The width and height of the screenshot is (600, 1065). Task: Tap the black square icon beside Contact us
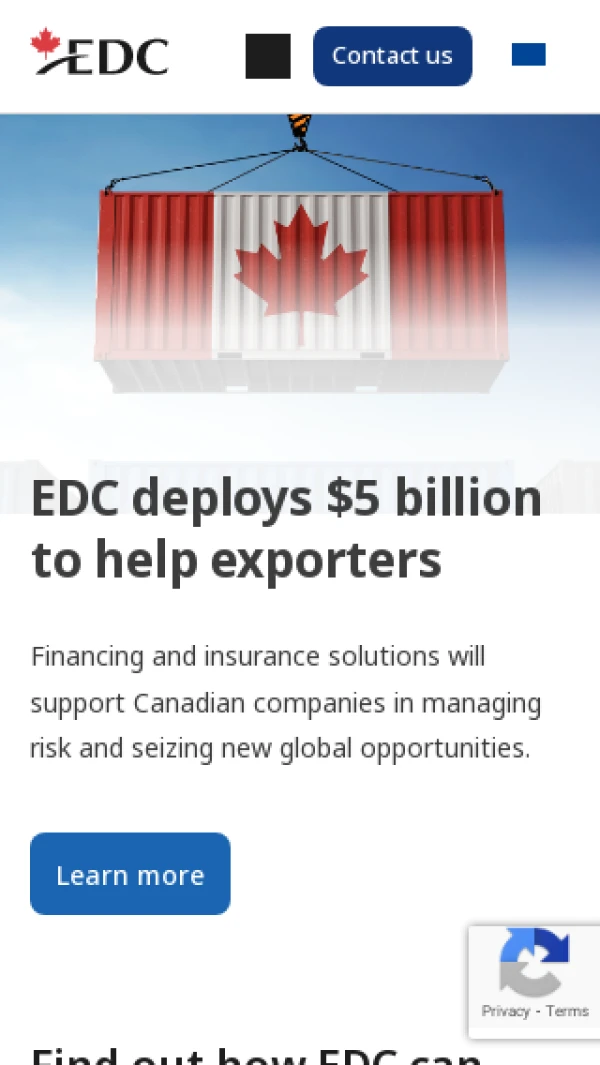coord(268,56)
